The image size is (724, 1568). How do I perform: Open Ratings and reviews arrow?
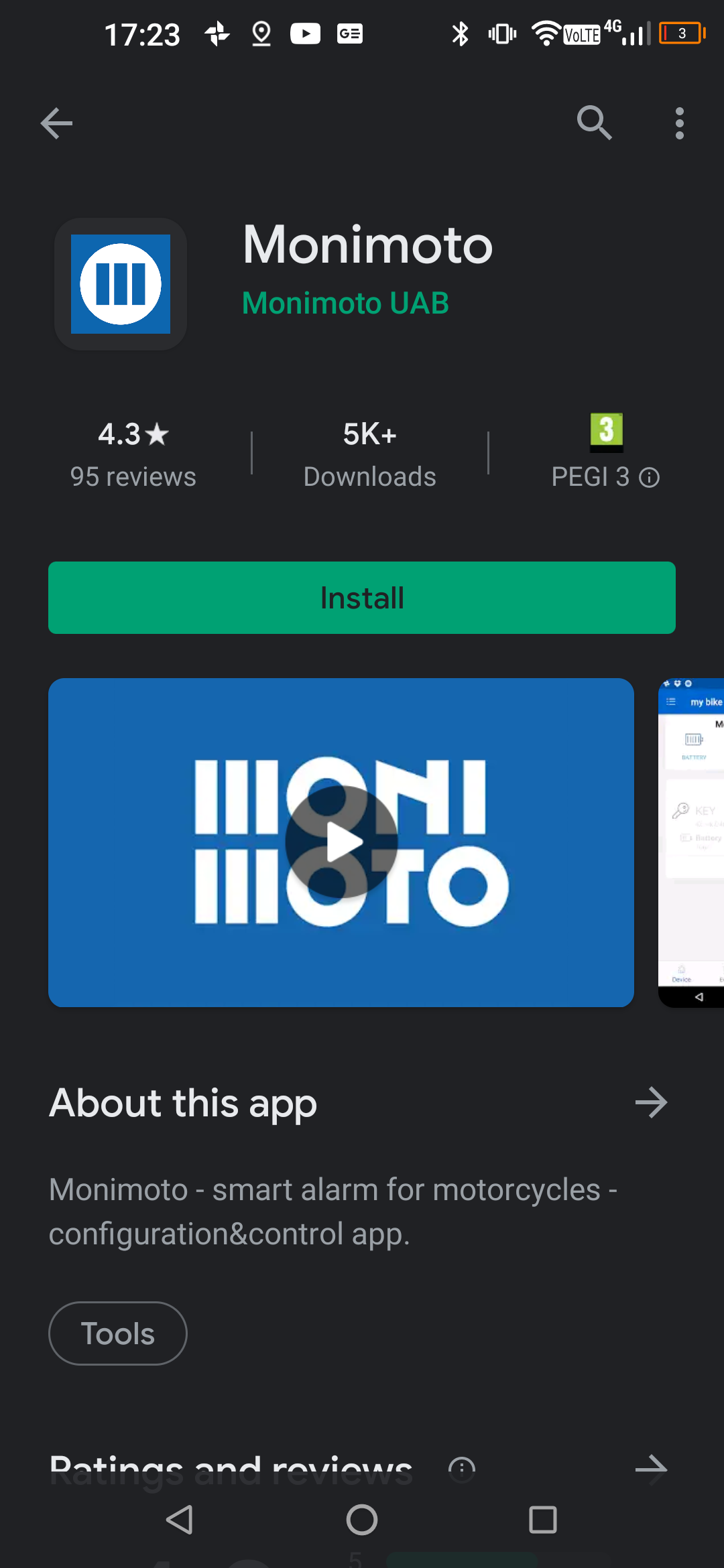click(x=651, y=1469)
